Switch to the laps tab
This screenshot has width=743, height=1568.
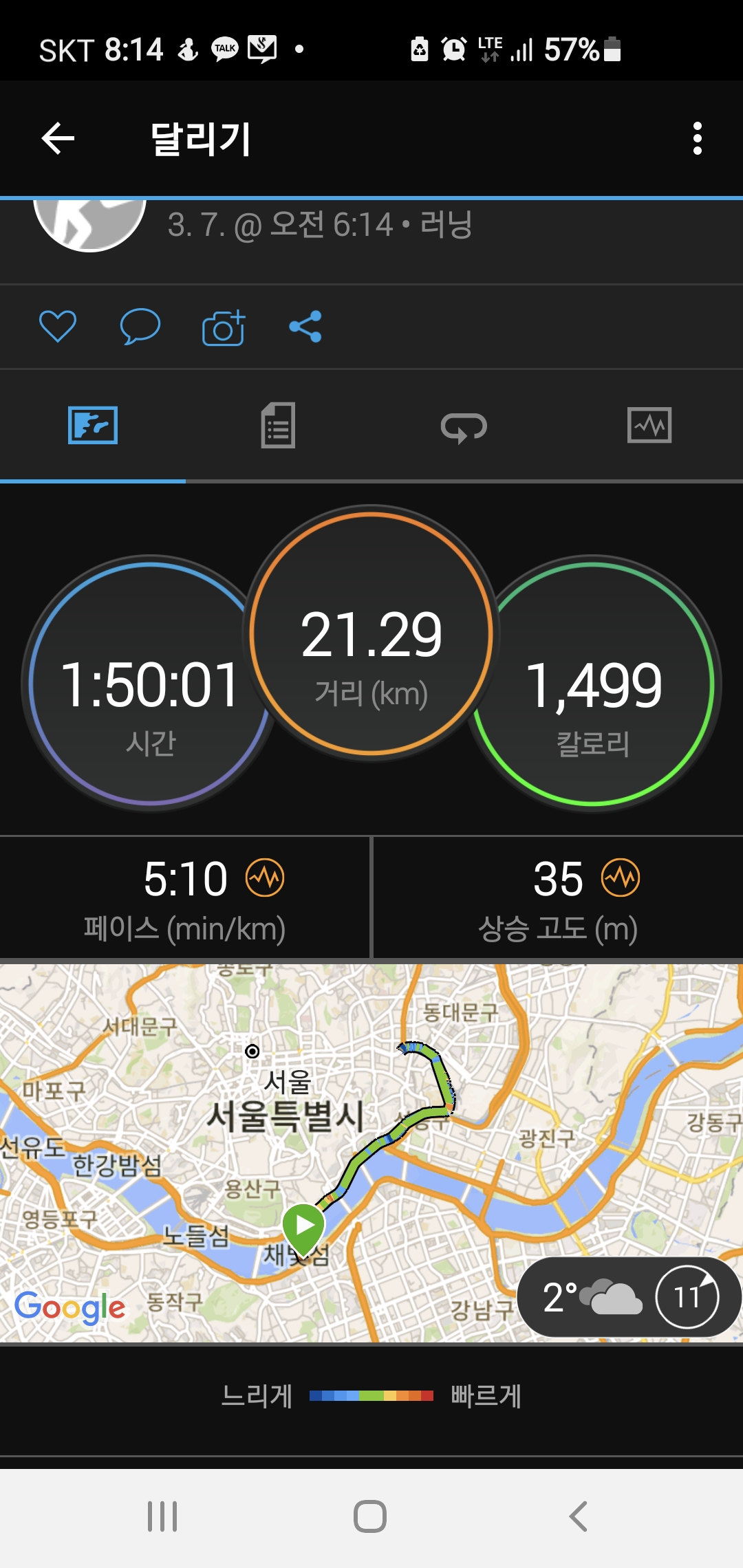point(464,426)
